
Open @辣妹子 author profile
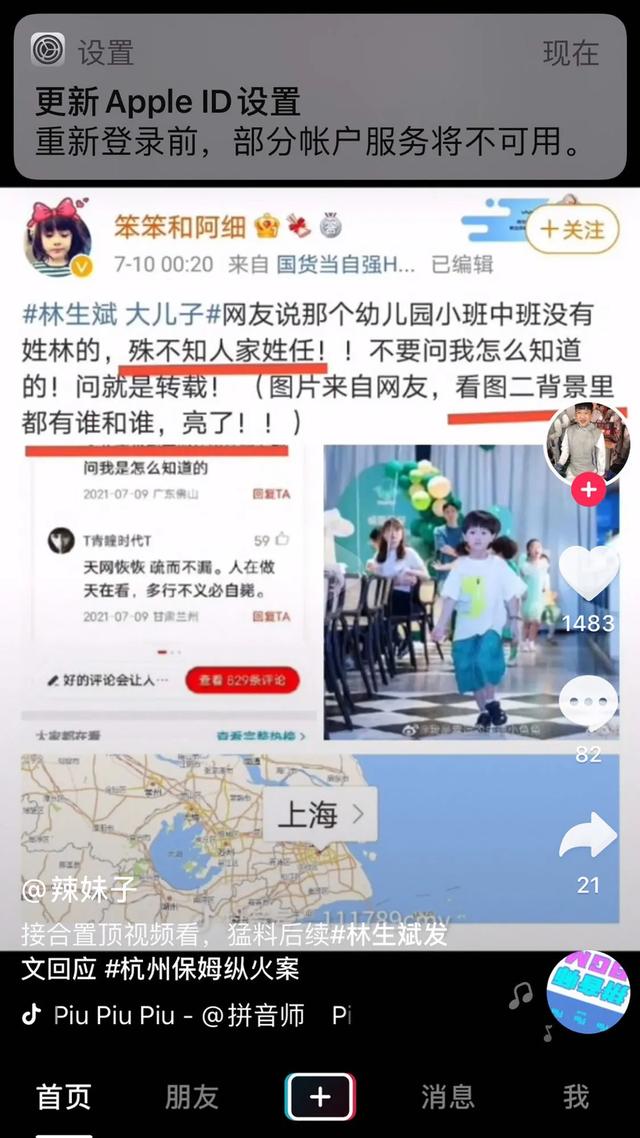click(80, 888)
